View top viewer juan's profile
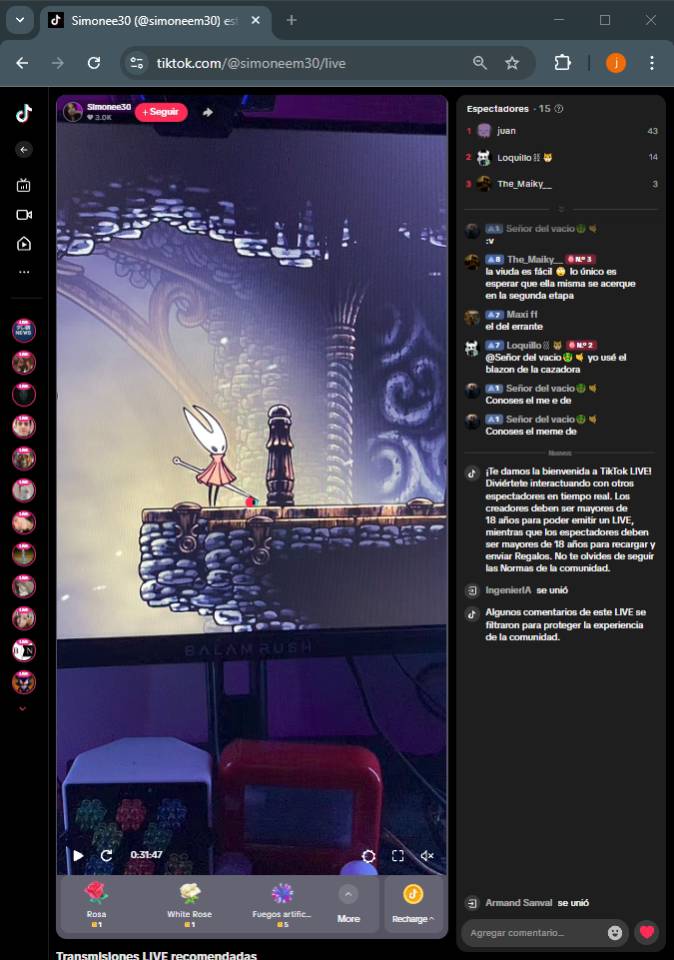Viewport: 674px width, 960px height. pos(506,131)
